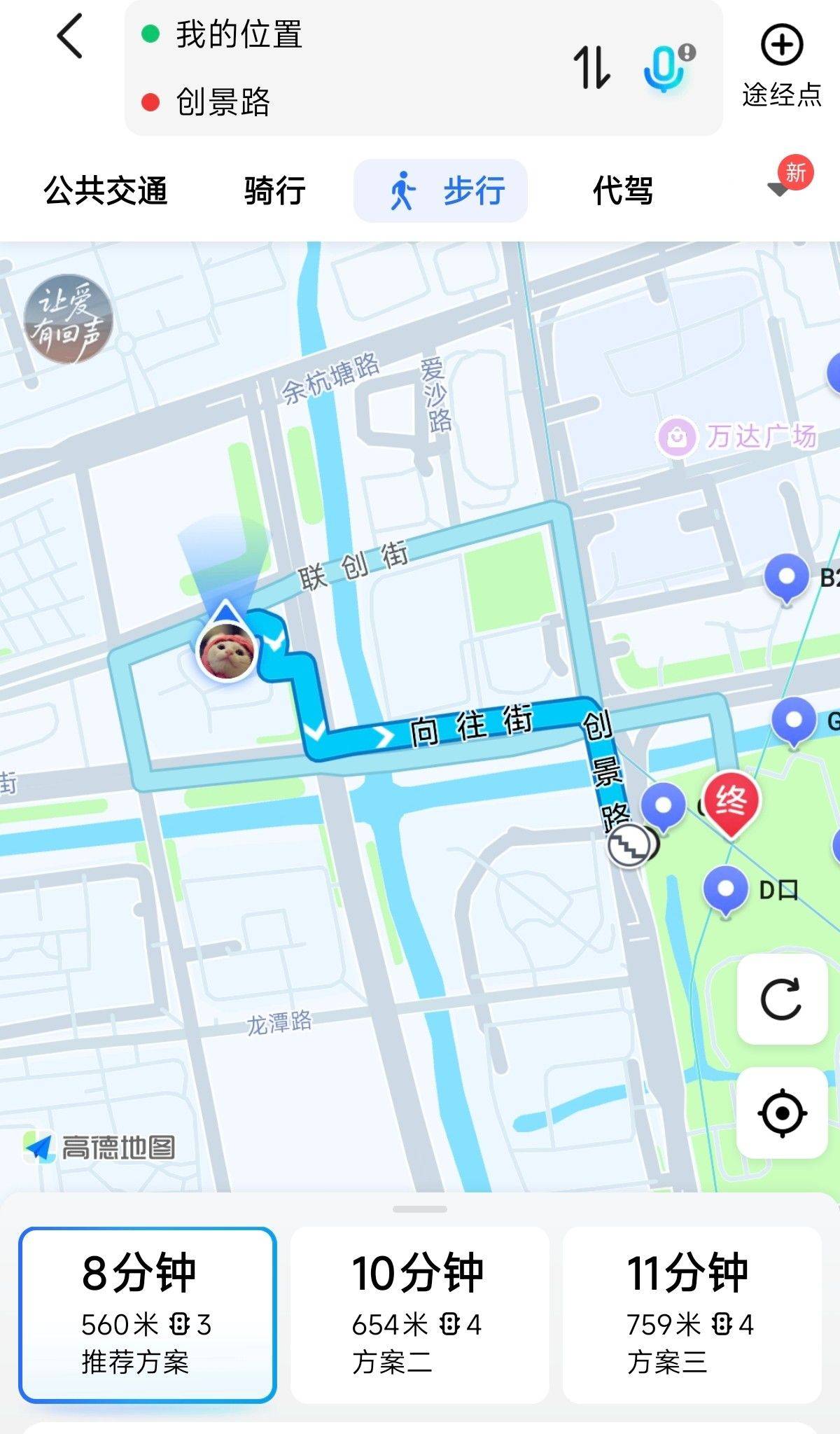Recenter the map on my location
Image resolution: width=840 pixels, height=1434 pixels.
click(782, 1113)
